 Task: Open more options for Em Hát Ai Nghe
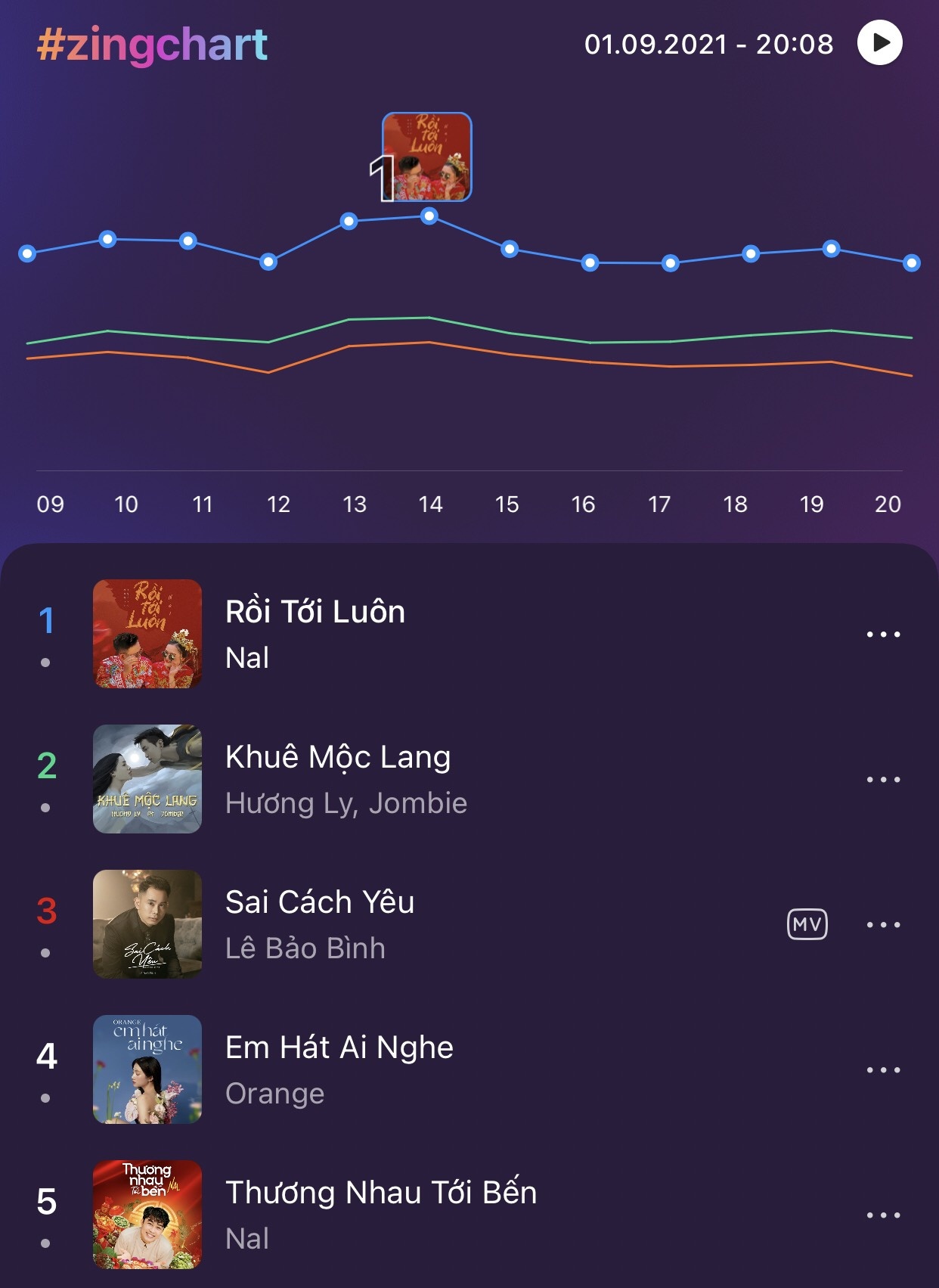click(883, 1069)
